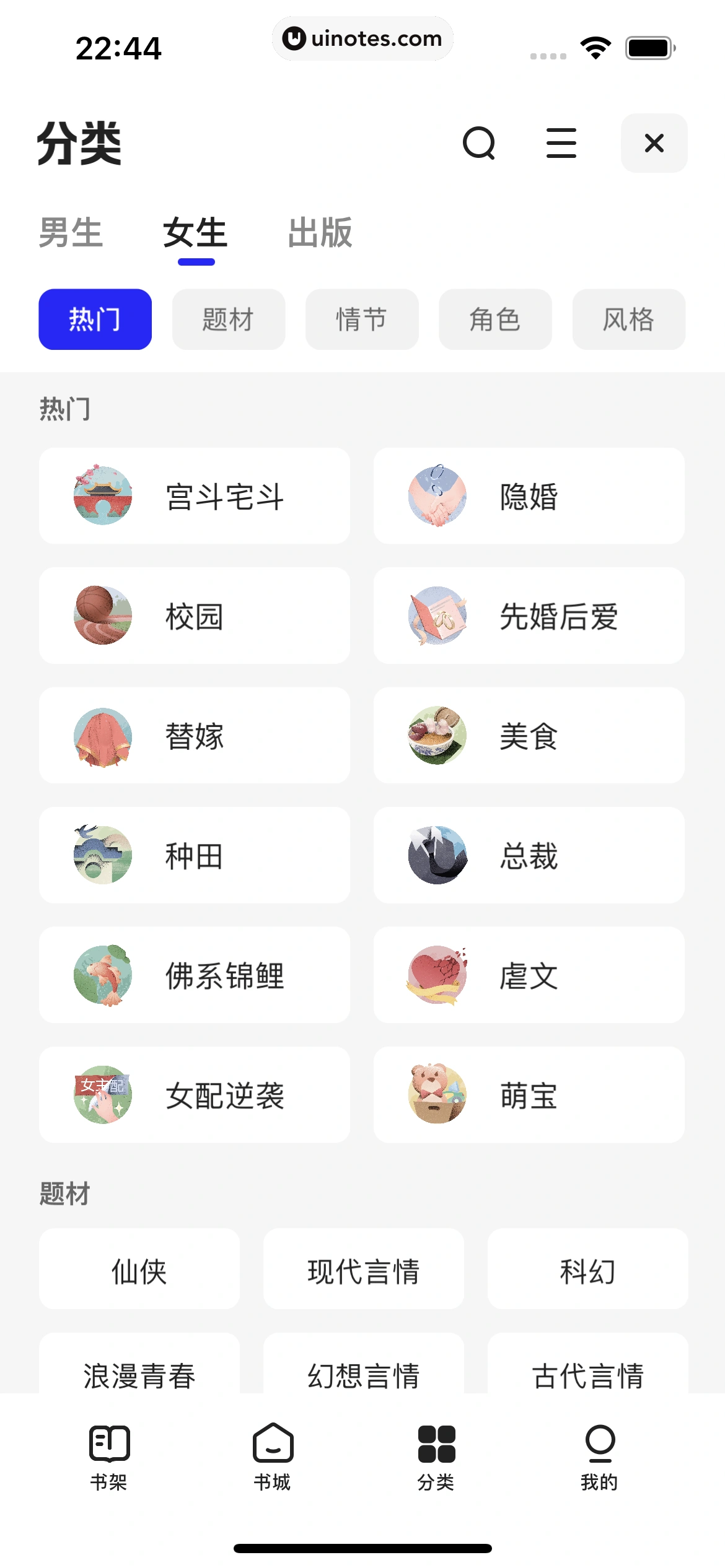
Task: Tap the broken heart icon beside 虐文
Action: (x=437, y=974)
